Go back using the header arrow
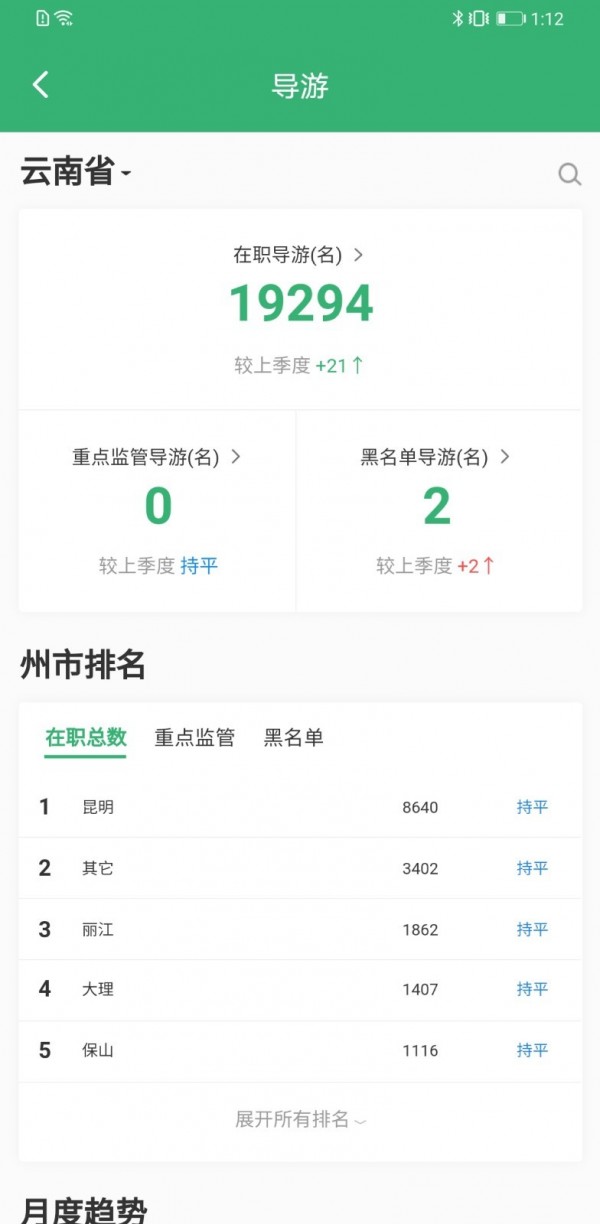This screenshot has height=1224, width=600. tap(40, 85)
